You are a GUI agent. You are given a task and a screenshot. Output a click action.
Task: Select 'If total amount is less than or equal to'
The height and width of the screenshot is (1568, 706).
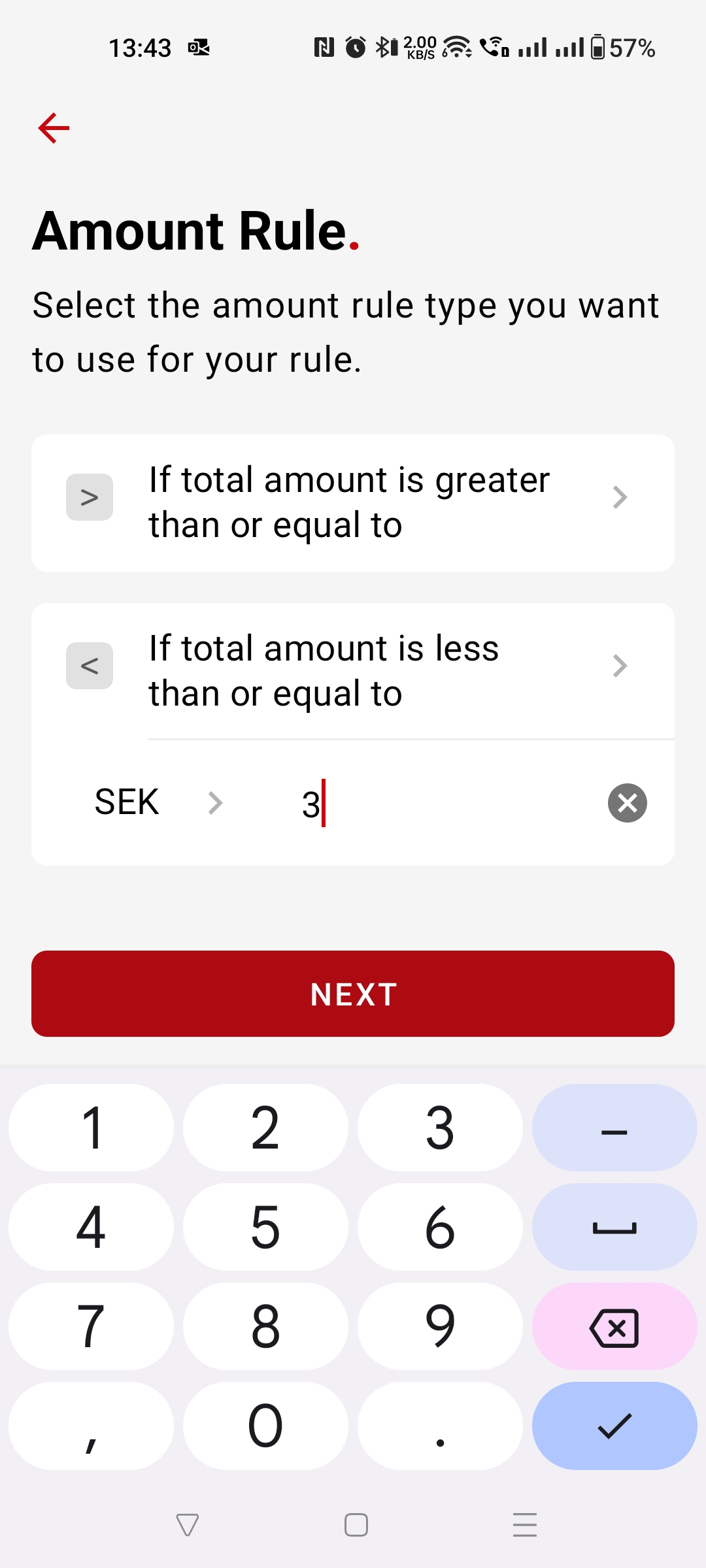[x=353, y=670]
